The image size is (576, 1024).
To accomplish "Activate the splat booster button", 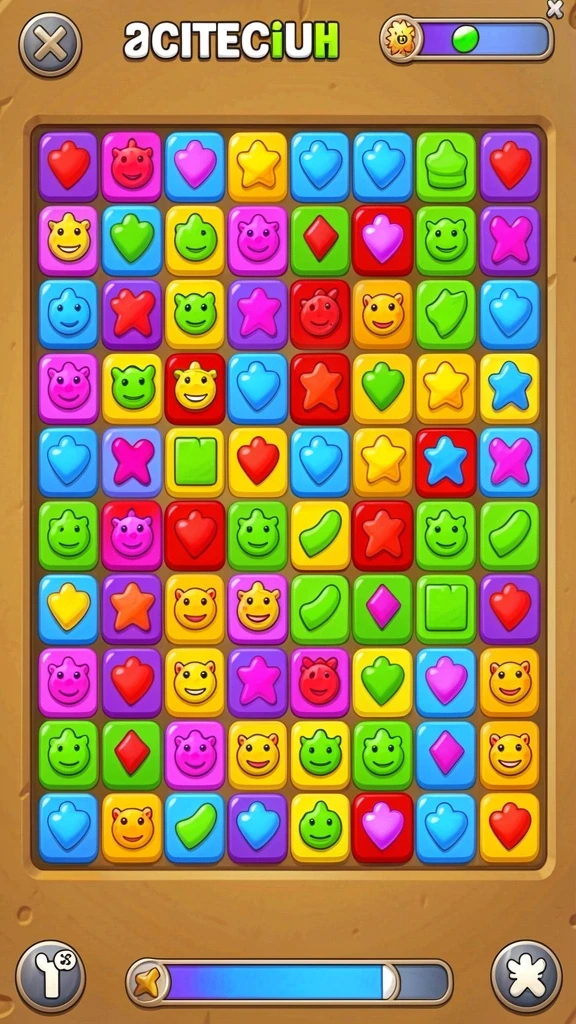I will (526, 976).
